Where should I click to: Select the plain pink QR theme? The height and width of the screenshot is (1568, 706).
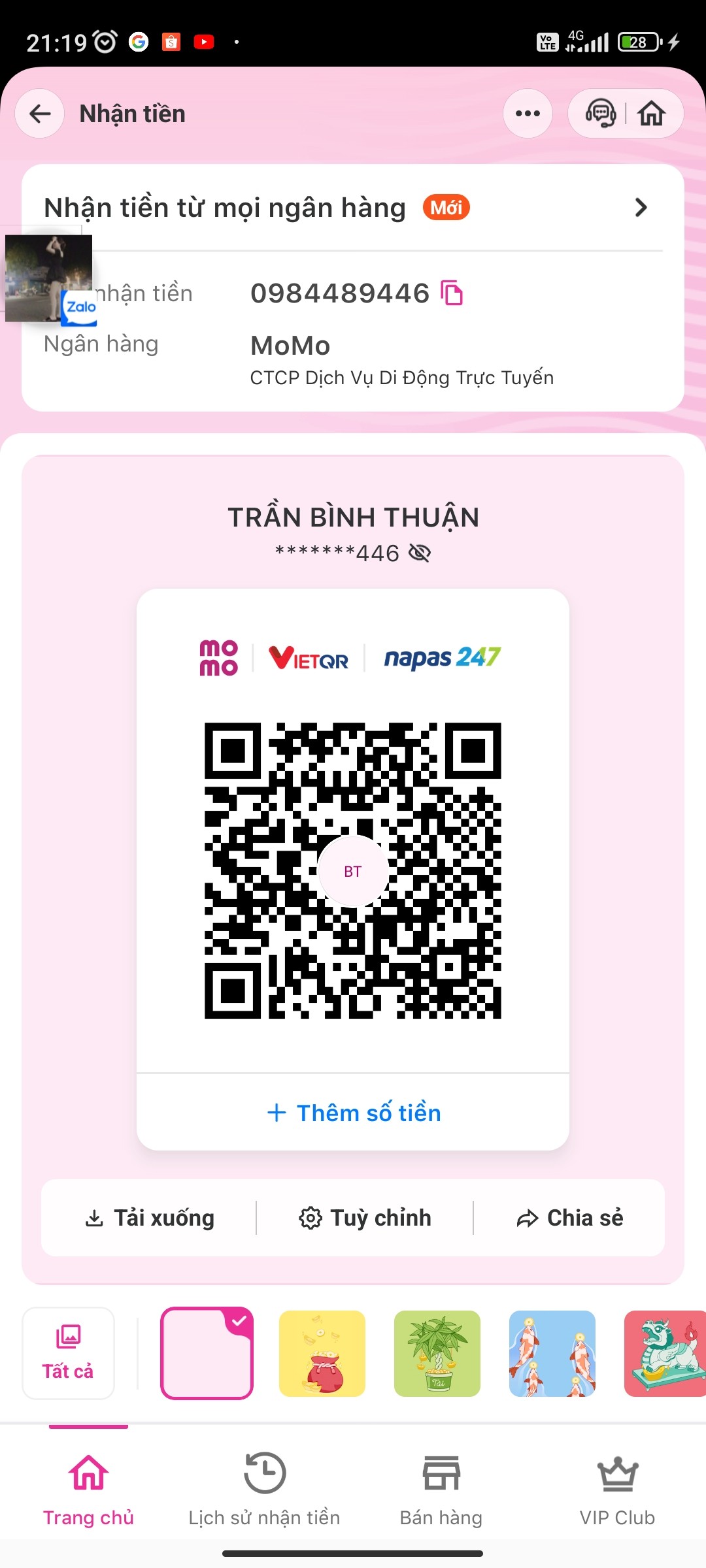coord(207,1353)
